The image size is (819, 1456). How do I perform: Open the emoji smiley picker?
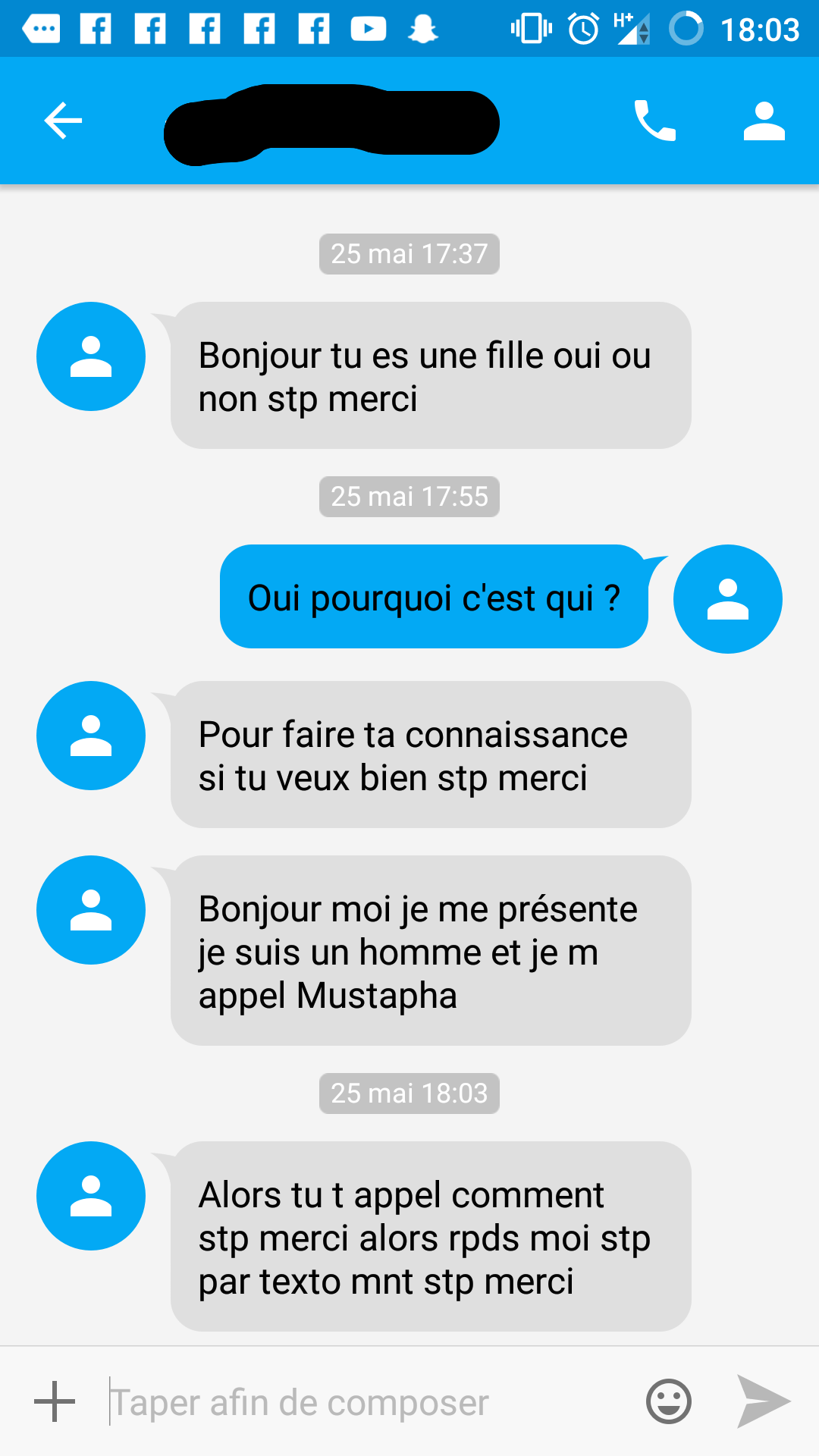668,1401
